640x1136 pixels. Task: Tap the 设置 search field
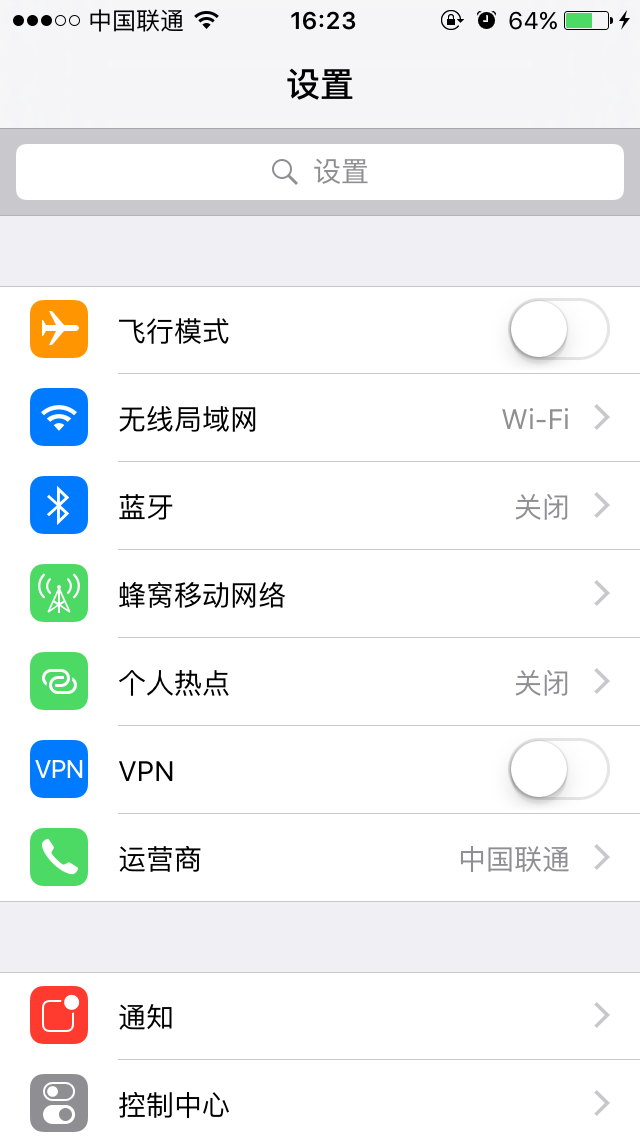[x=320, y=172]
